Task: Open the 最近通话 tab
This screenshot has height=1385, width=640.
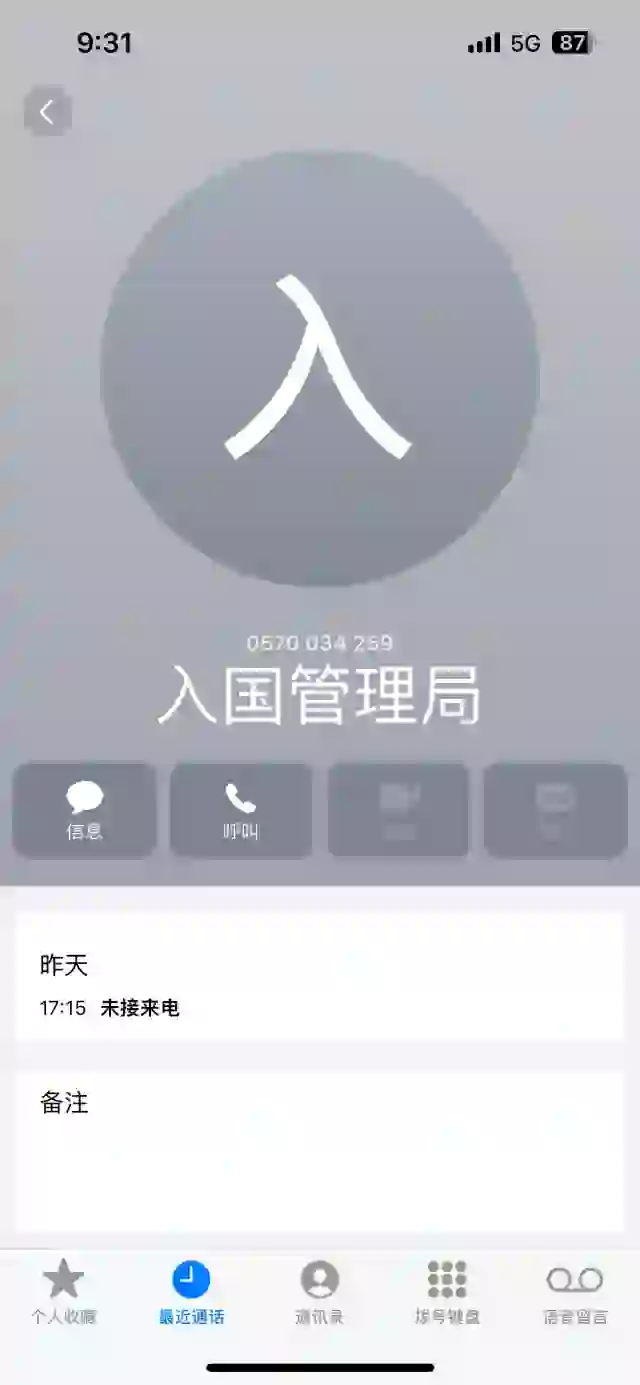Action: 191,1292
